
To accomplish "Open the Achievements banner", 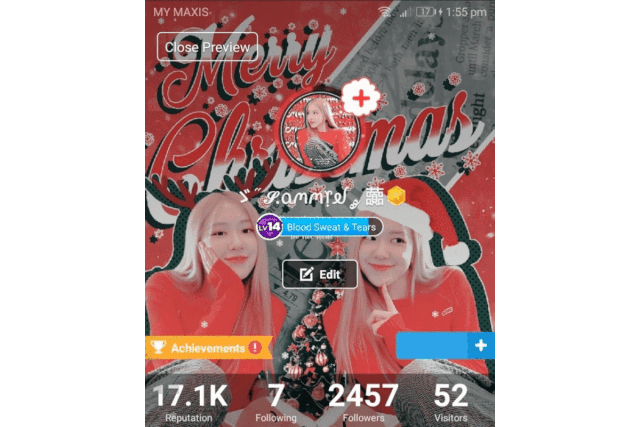I will point(206,348).
